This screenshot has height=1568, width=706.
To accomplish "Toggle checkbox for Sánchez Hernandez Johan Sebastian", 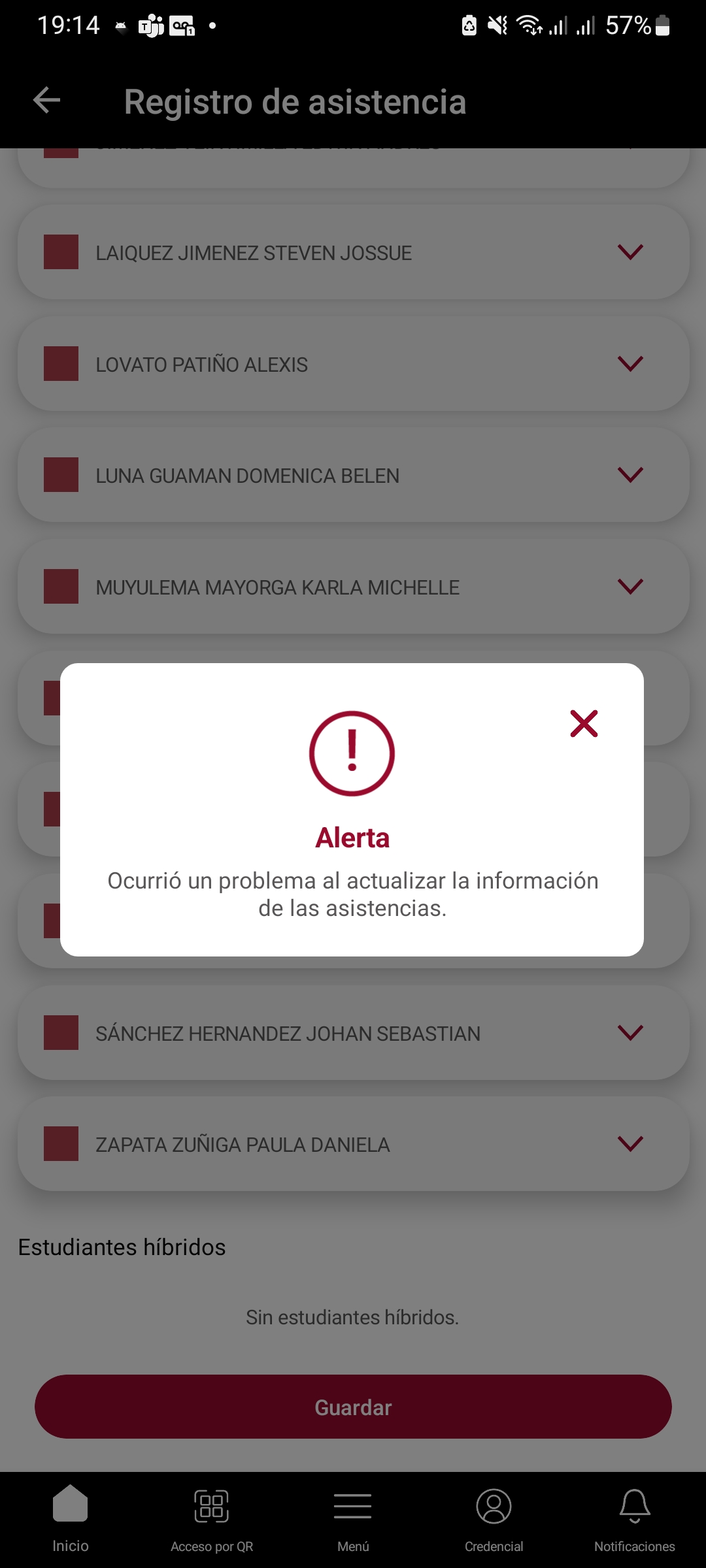I will click(61, 1033).
